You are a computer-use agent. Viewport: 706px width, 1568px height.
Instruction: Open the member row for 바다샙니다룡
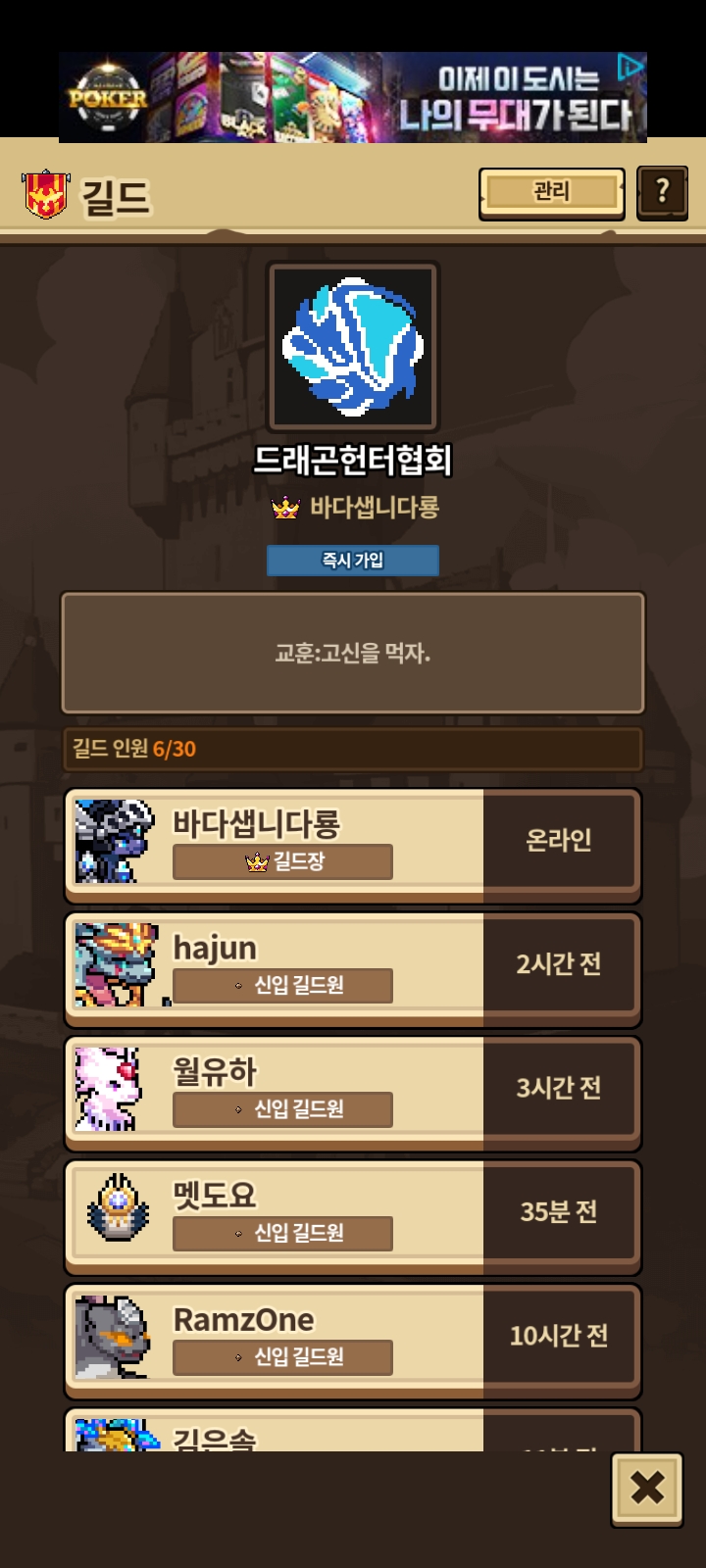coord(353,845)
